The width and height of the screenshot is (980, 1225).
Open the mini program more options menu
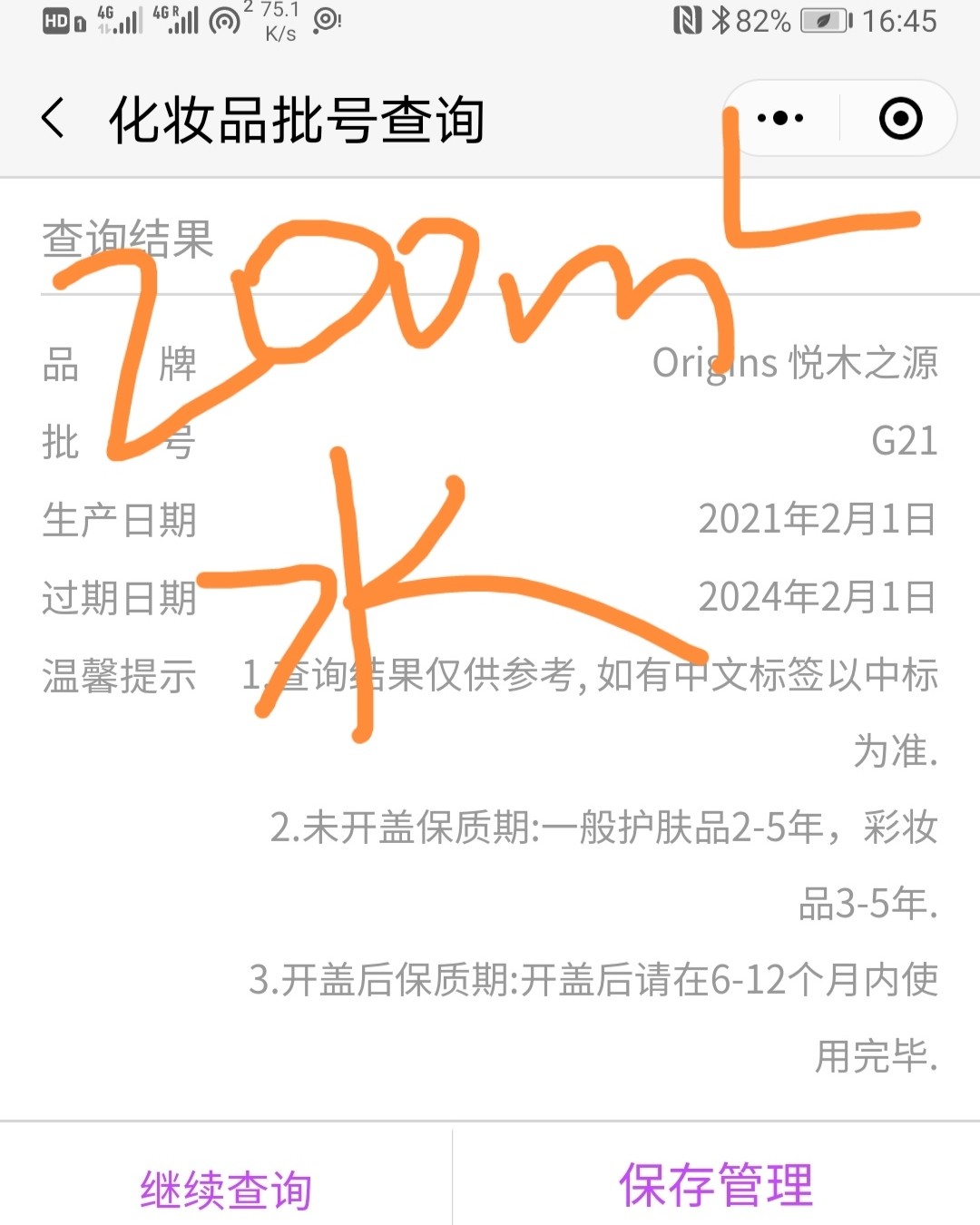pos(779,116)
